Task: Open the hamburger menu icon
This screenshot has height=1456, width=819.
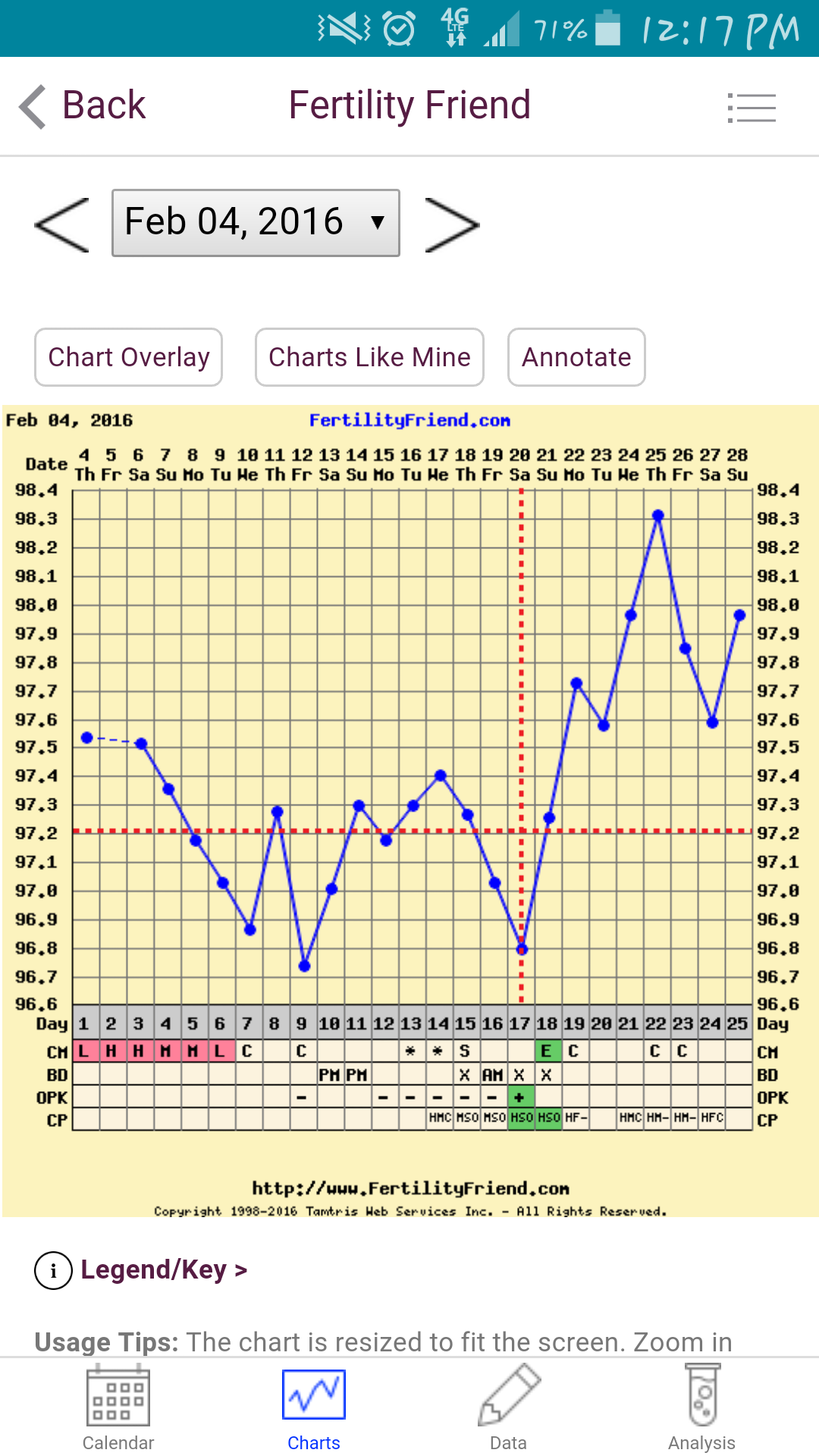Action: point(752,107)
